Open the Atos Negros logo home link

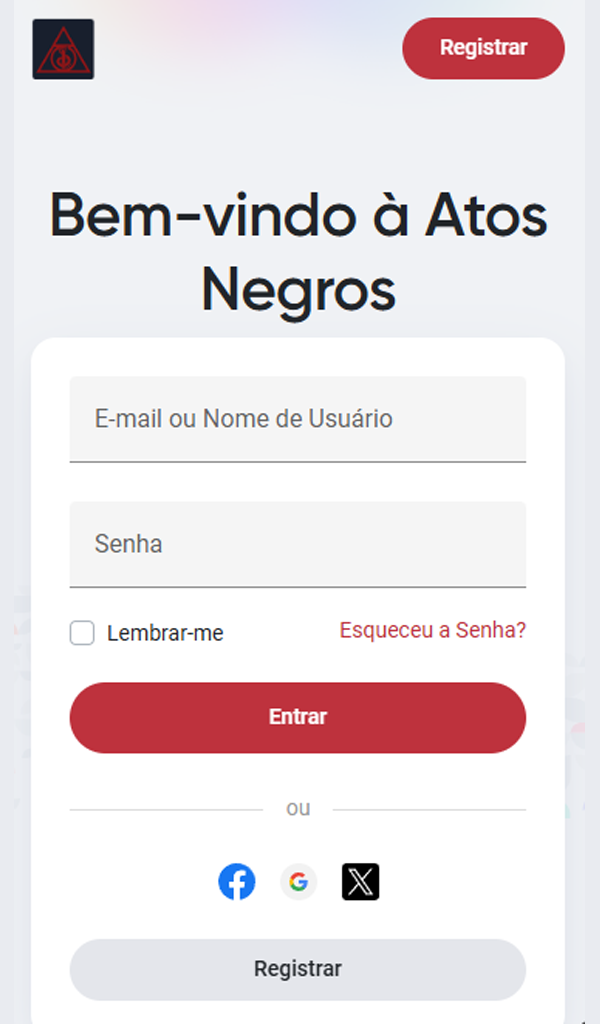(x=63, y=49)
